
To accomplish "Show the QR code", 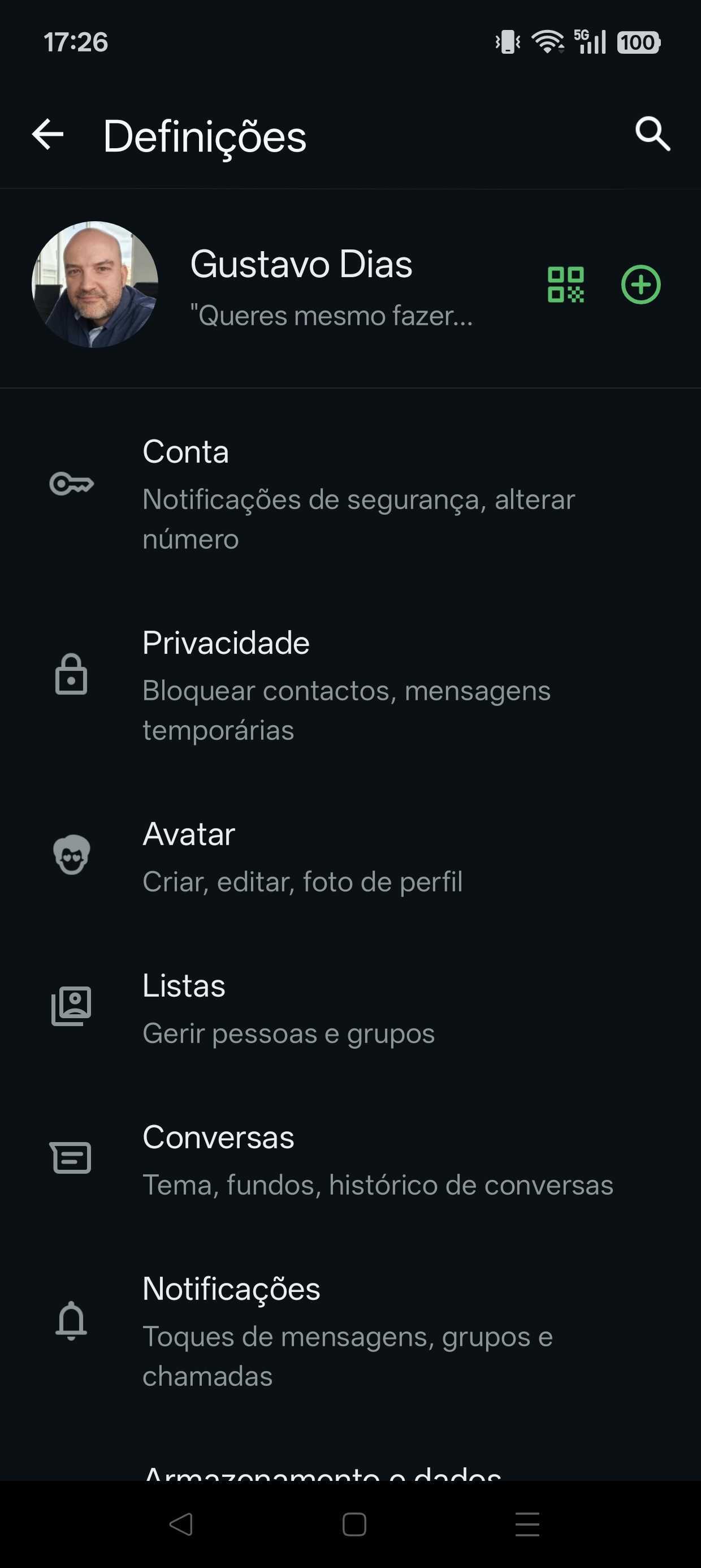I will pos(565,285).
